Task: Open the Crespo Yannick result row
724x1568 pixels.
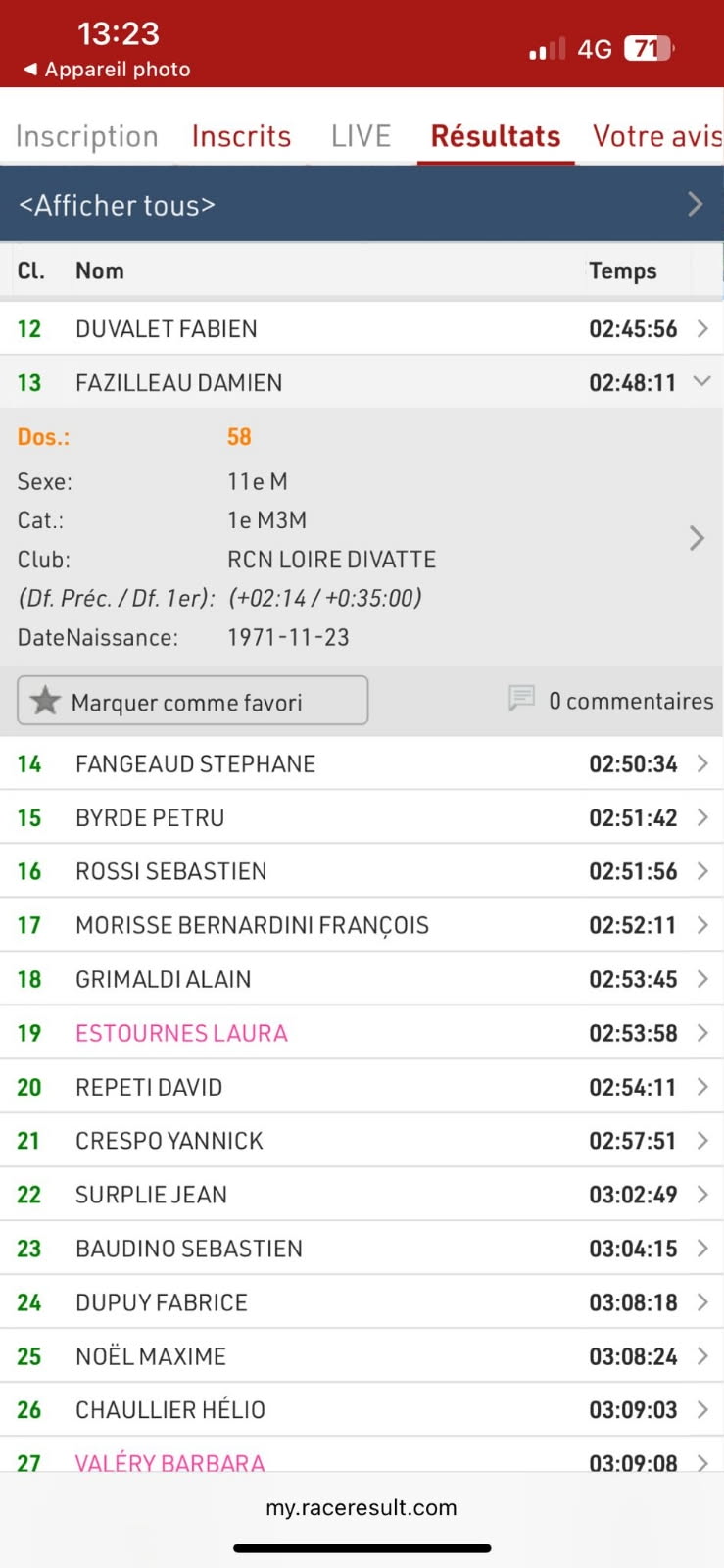Action: coord(362,1142)
